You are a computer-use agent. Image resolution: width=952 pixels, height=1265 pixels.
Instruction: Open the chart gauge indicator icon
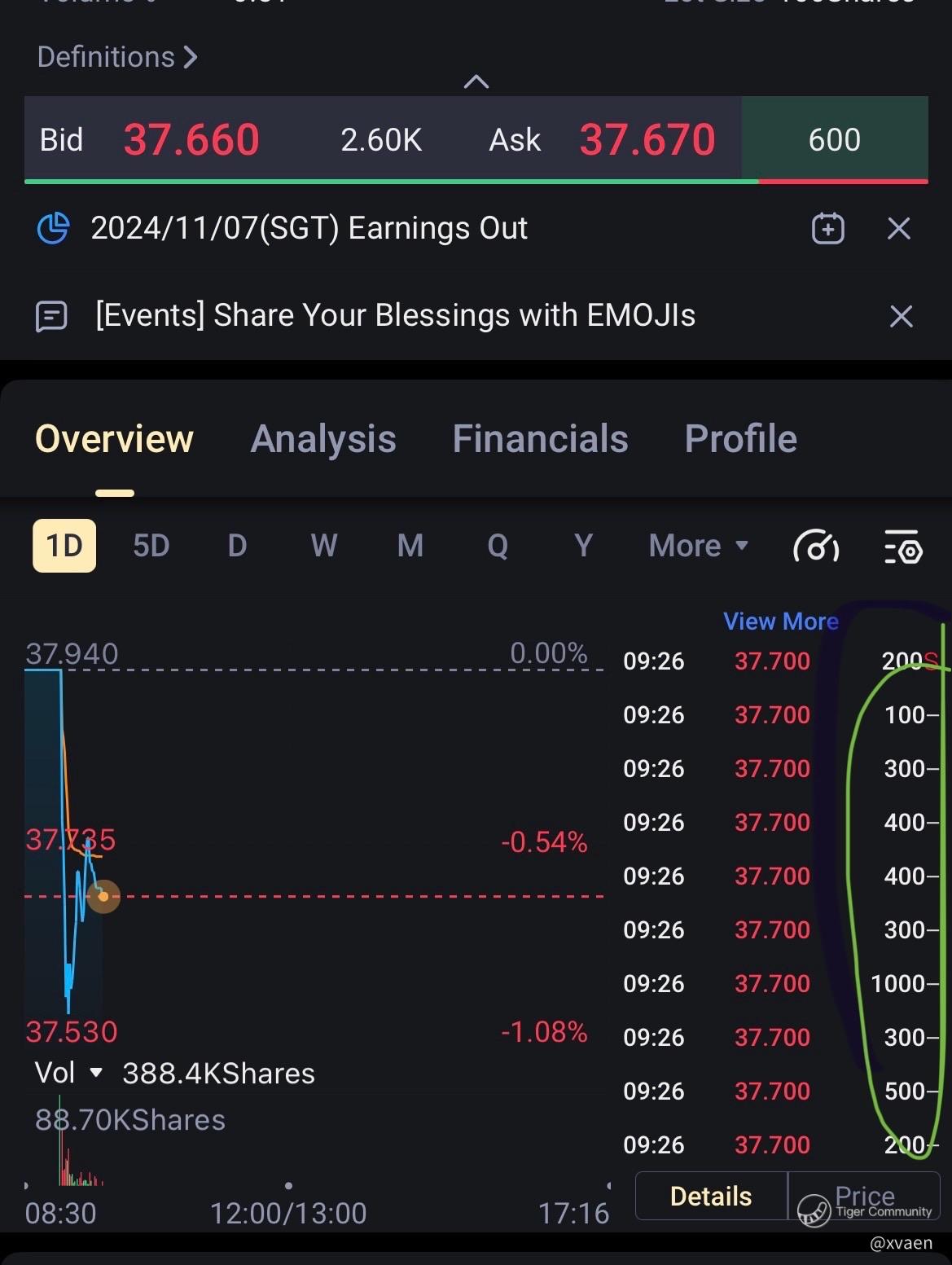click(x=816, y=547)
